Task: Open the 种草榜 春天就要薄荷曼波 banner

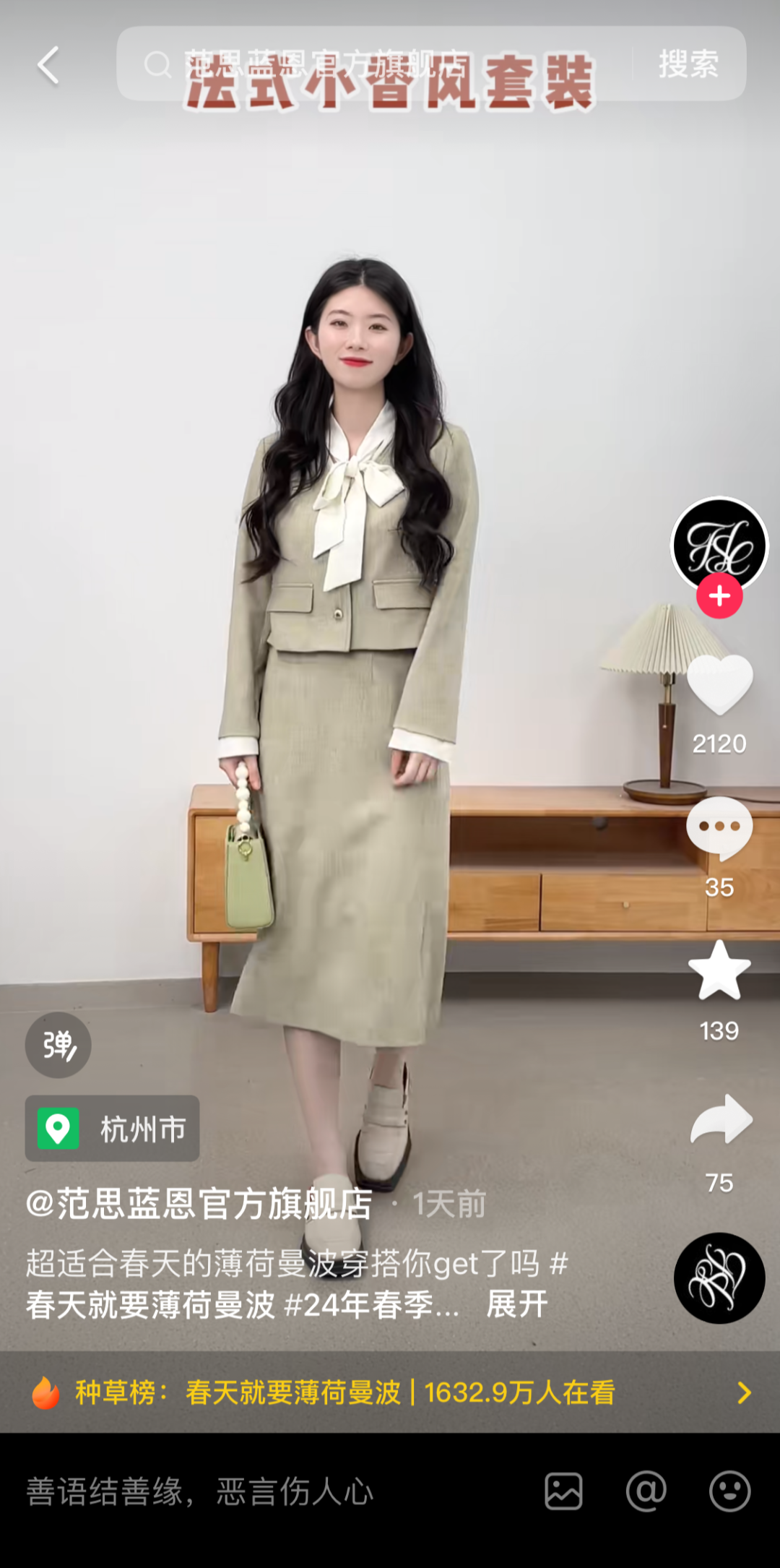Action: point(390,1392)
